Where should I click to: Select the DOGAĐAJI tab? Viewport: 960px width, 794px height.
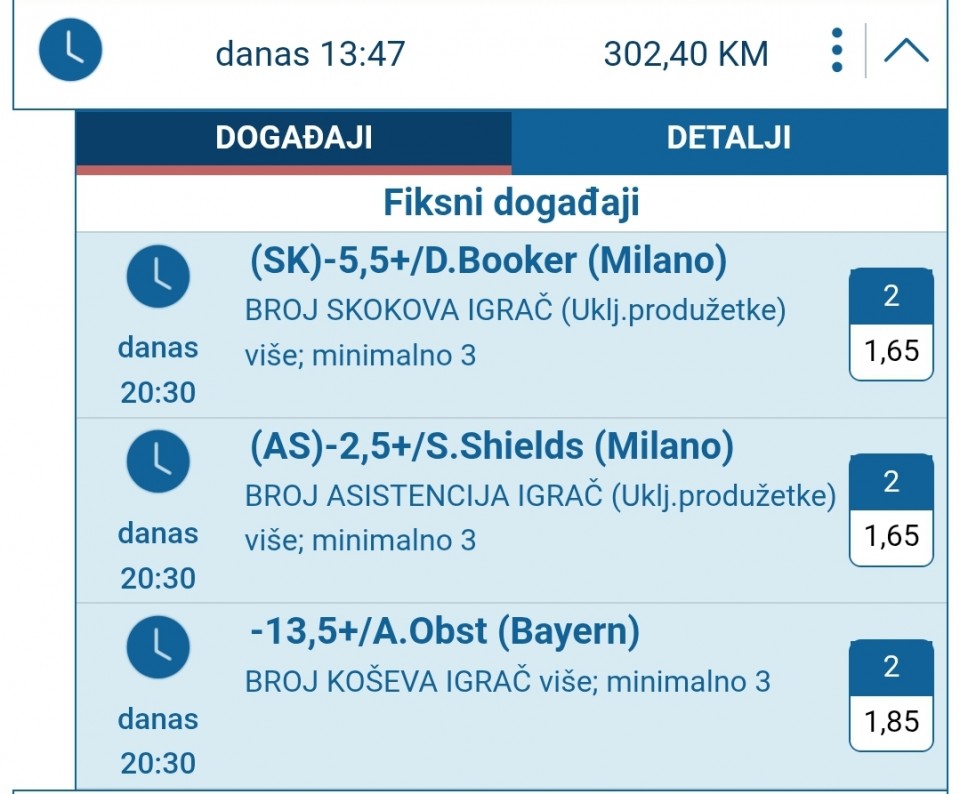[x=293, y=139]
